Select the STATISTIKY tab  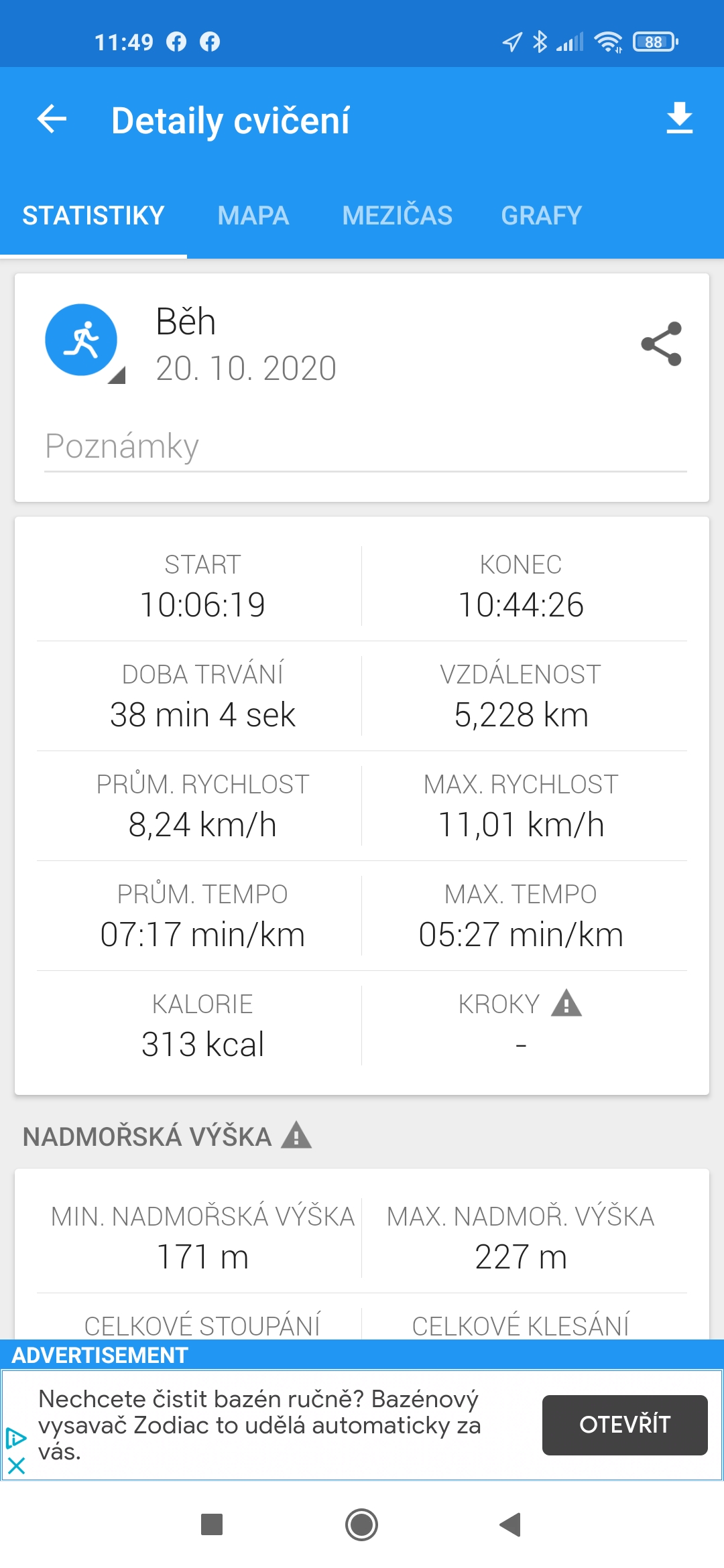(x=93, y=216)
